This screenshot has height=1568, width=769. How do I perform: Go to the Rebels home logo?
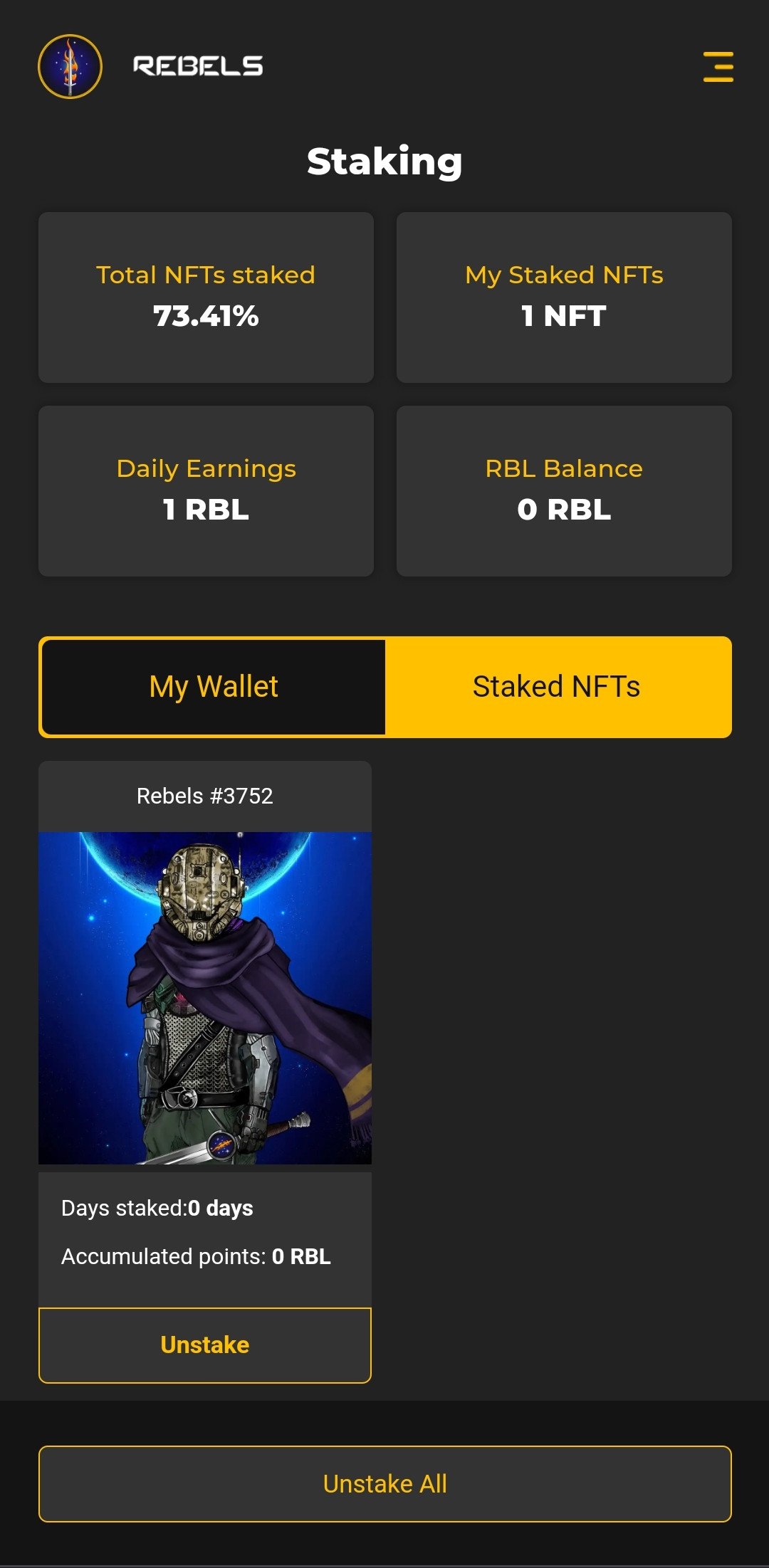coord(70,67)
